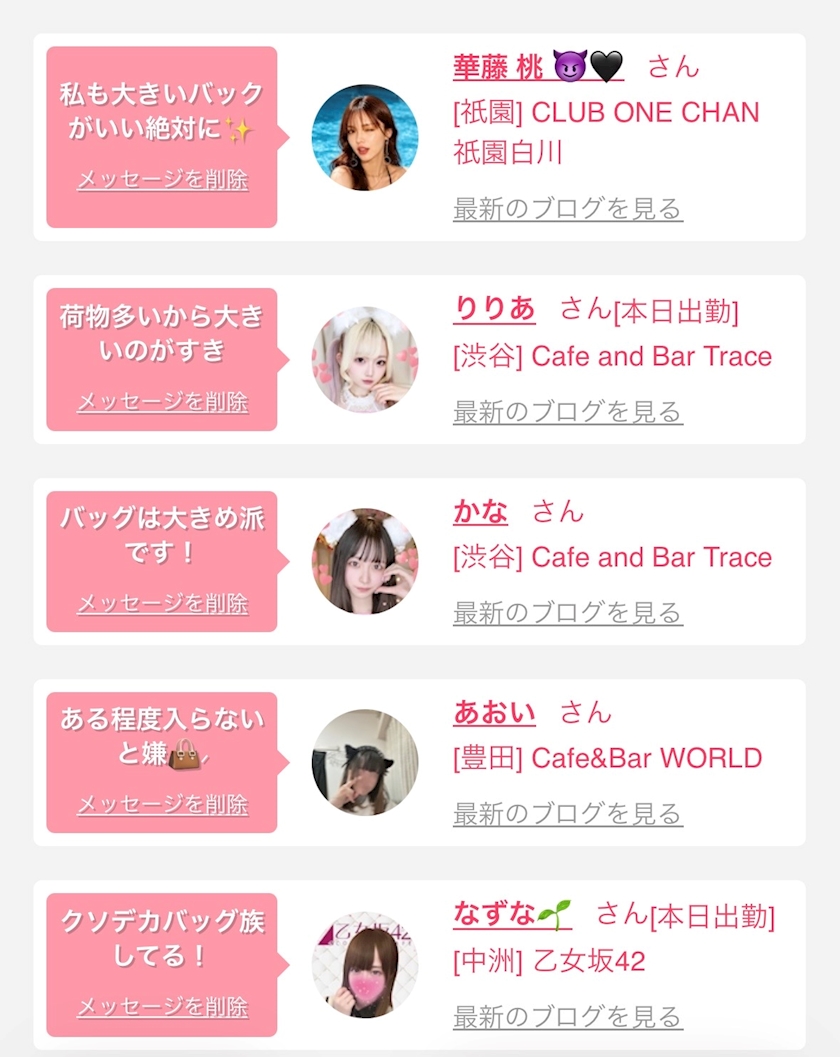View りりあ's latest blog

point(568,411)
